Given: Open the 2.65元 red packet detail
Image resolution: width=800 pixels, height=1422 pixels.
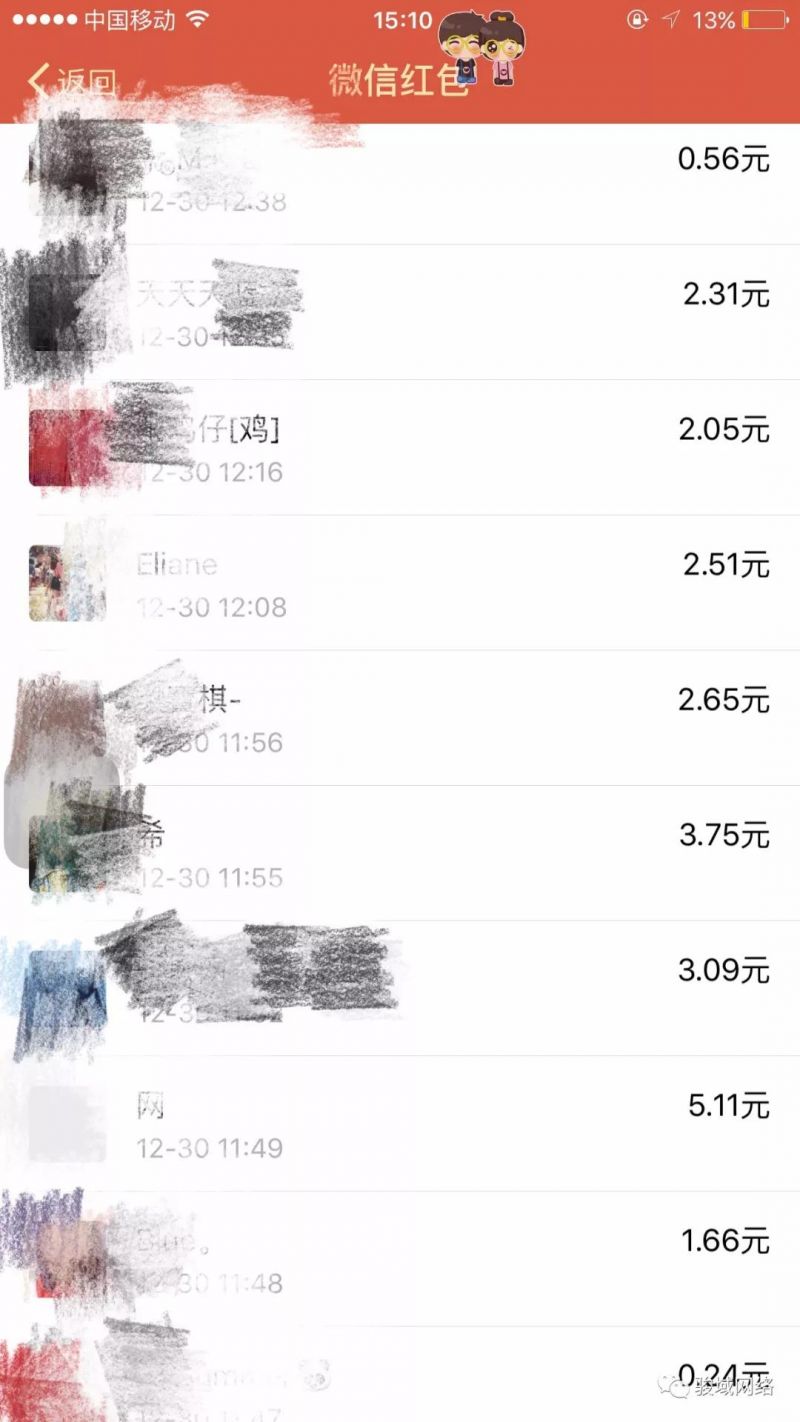Looking at the screenshot, I should pos(400,710).
